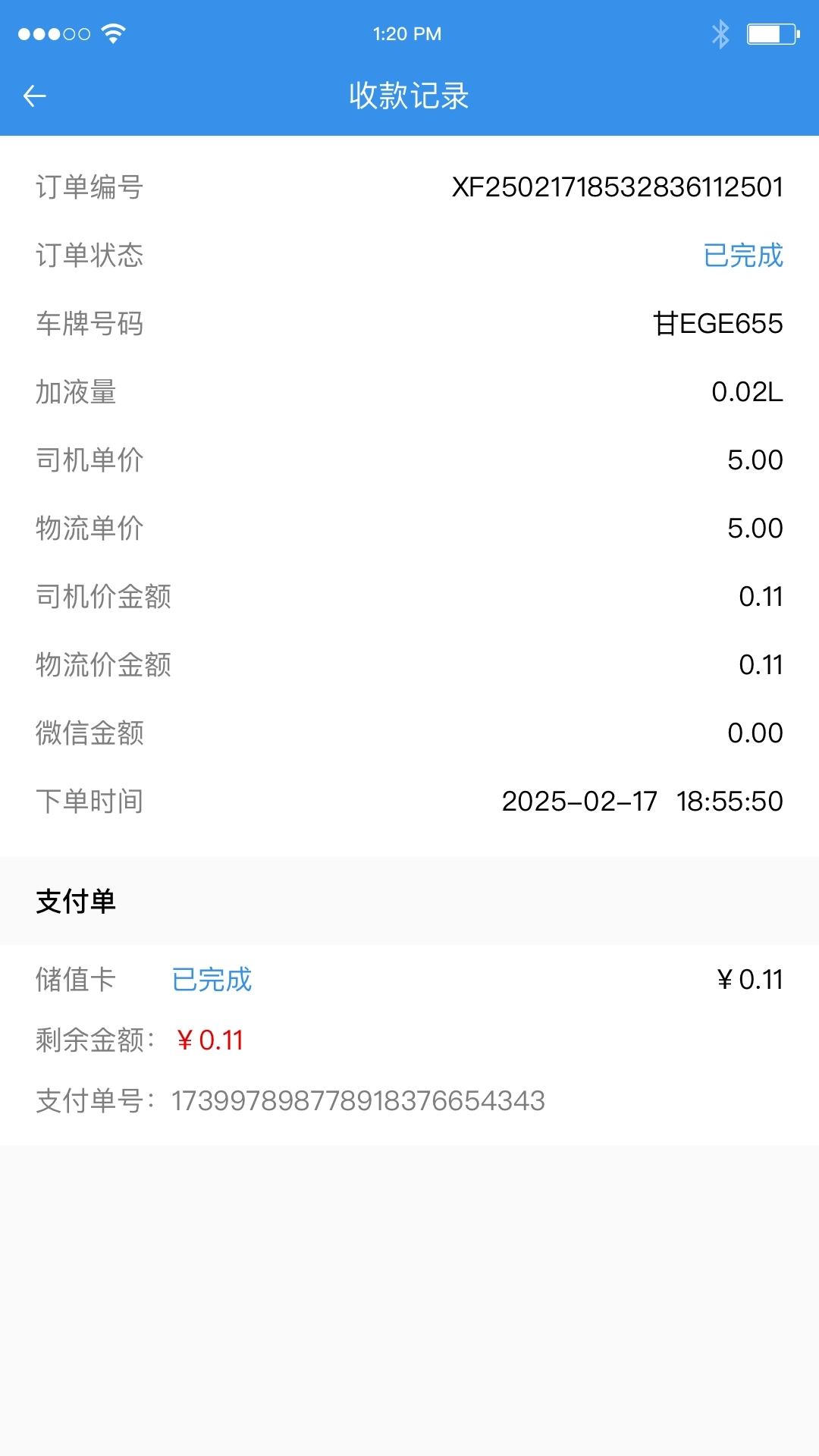819x1456 pixels.
Task: Tap the 加液量 value 0.02L
Action: click(747, 393)
